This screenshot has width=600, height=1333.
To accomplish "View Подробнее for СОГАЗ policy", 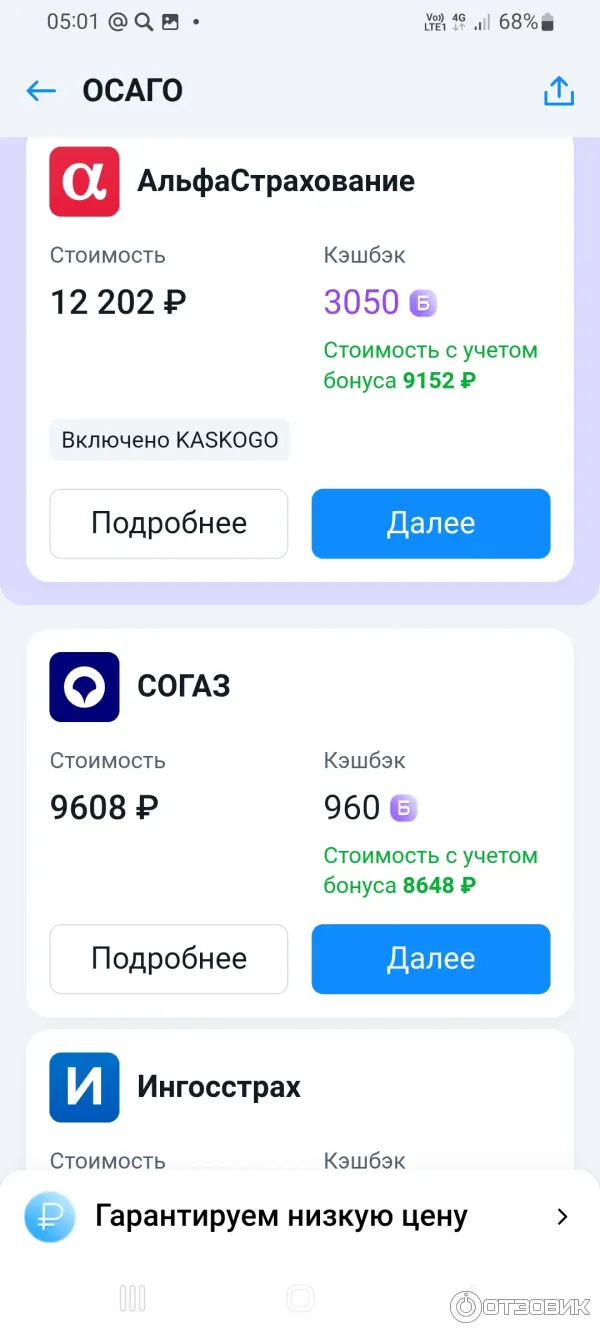I will (169, 958).
